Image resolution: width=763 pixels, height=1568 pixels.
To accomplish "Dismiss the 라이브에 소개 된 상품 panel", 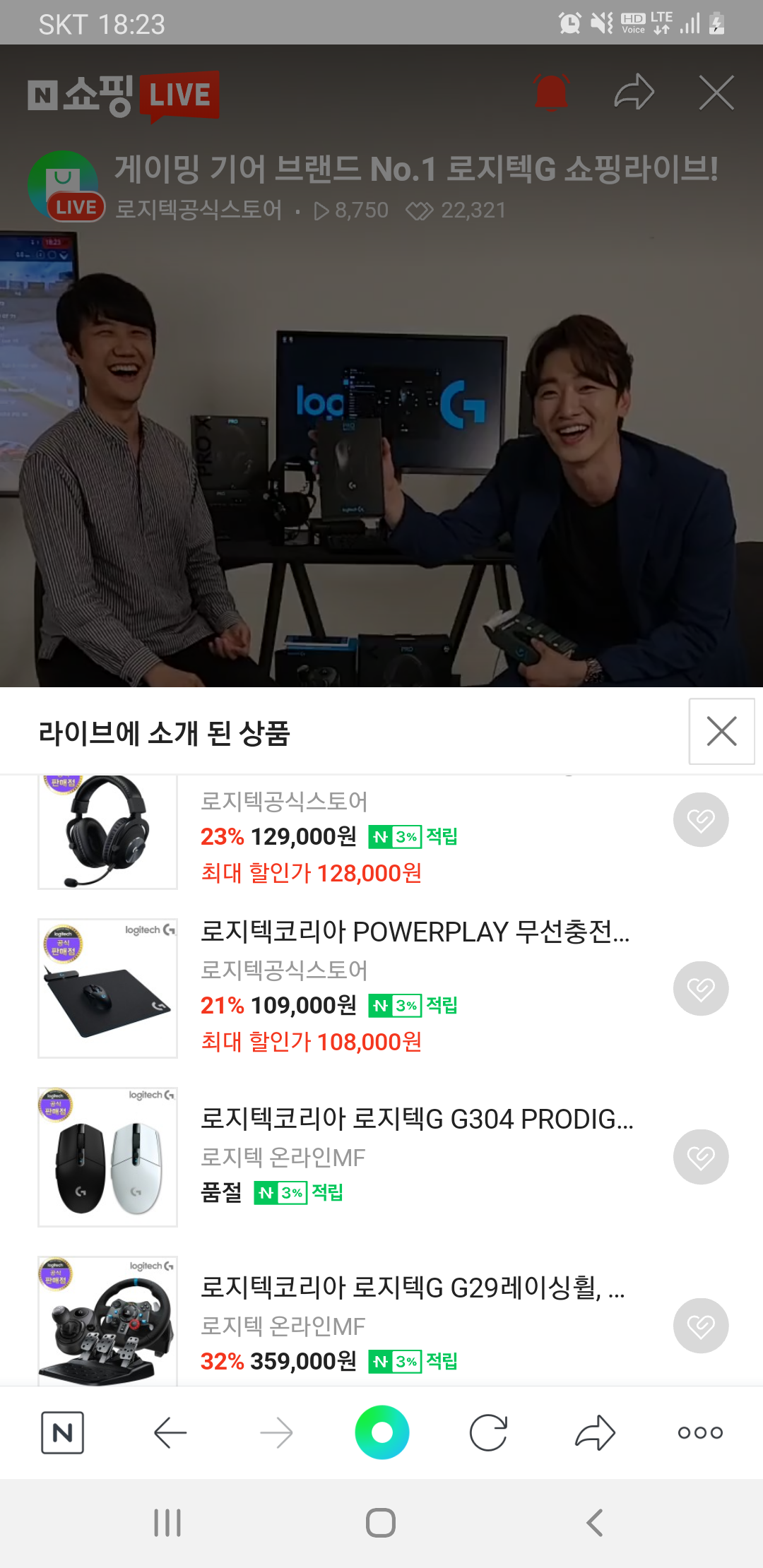I will [721, 731].
